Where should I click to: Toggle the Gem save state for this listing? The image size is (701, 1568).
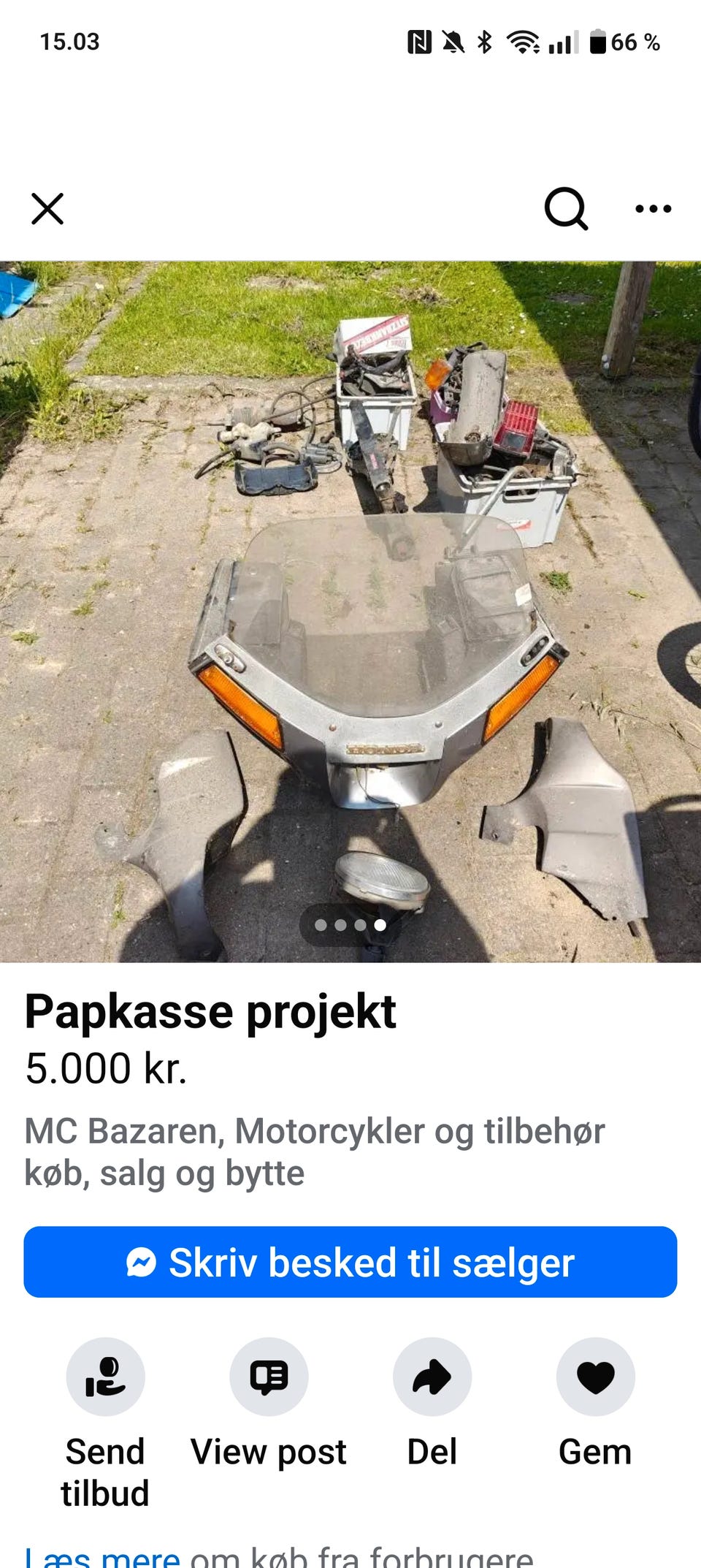[596, 1377]
